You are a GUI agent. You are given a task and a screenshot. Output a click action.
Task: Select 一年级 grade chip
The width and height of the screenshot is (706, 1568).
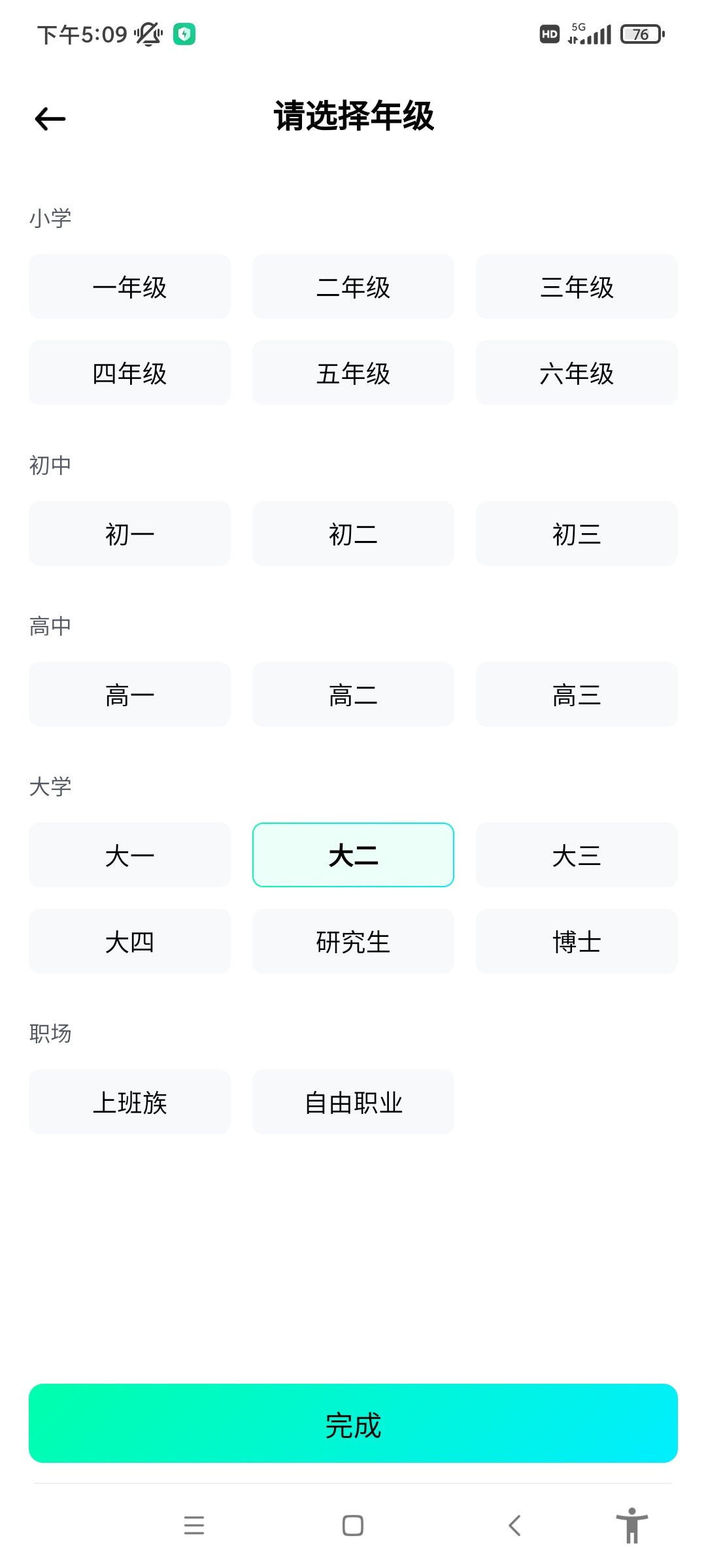[129, 287]
